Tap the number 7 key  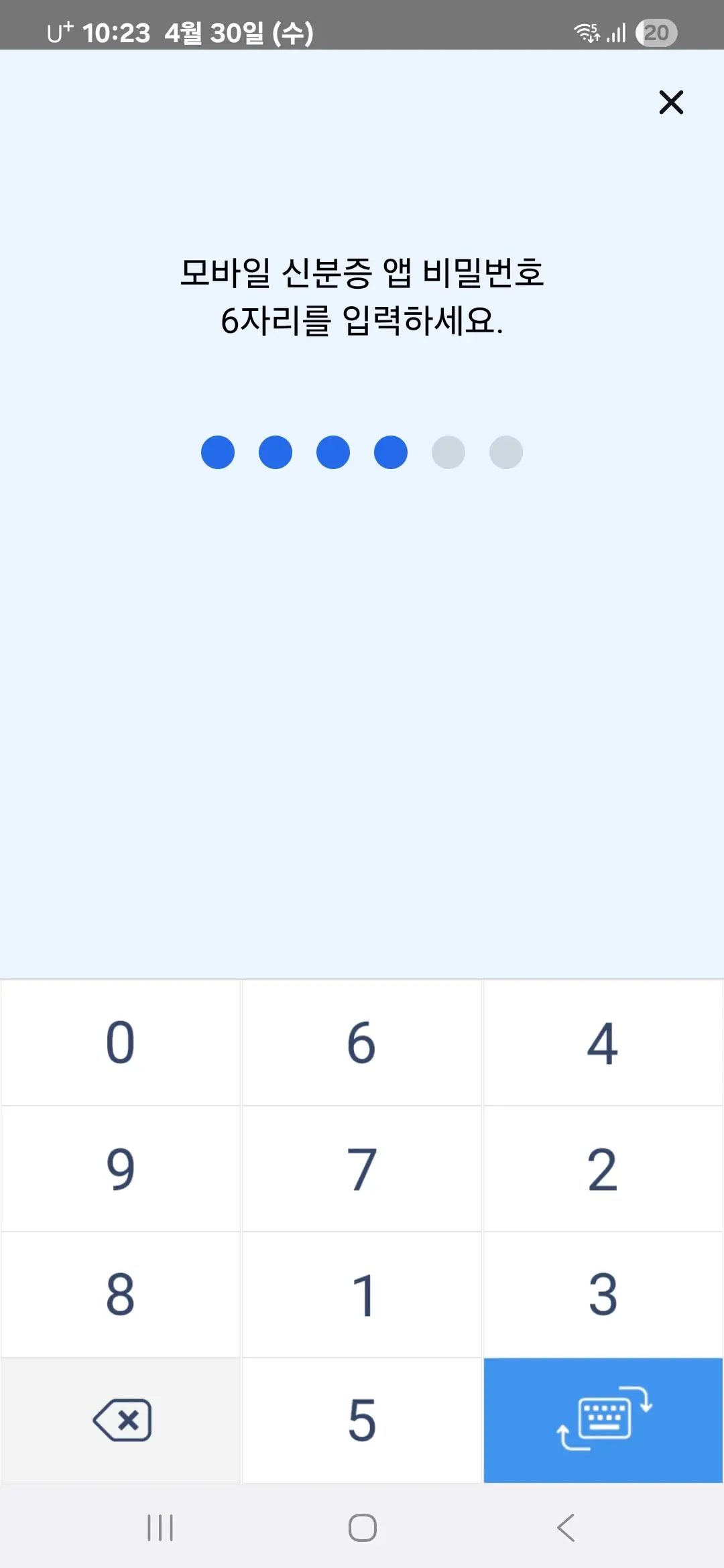361,1169
